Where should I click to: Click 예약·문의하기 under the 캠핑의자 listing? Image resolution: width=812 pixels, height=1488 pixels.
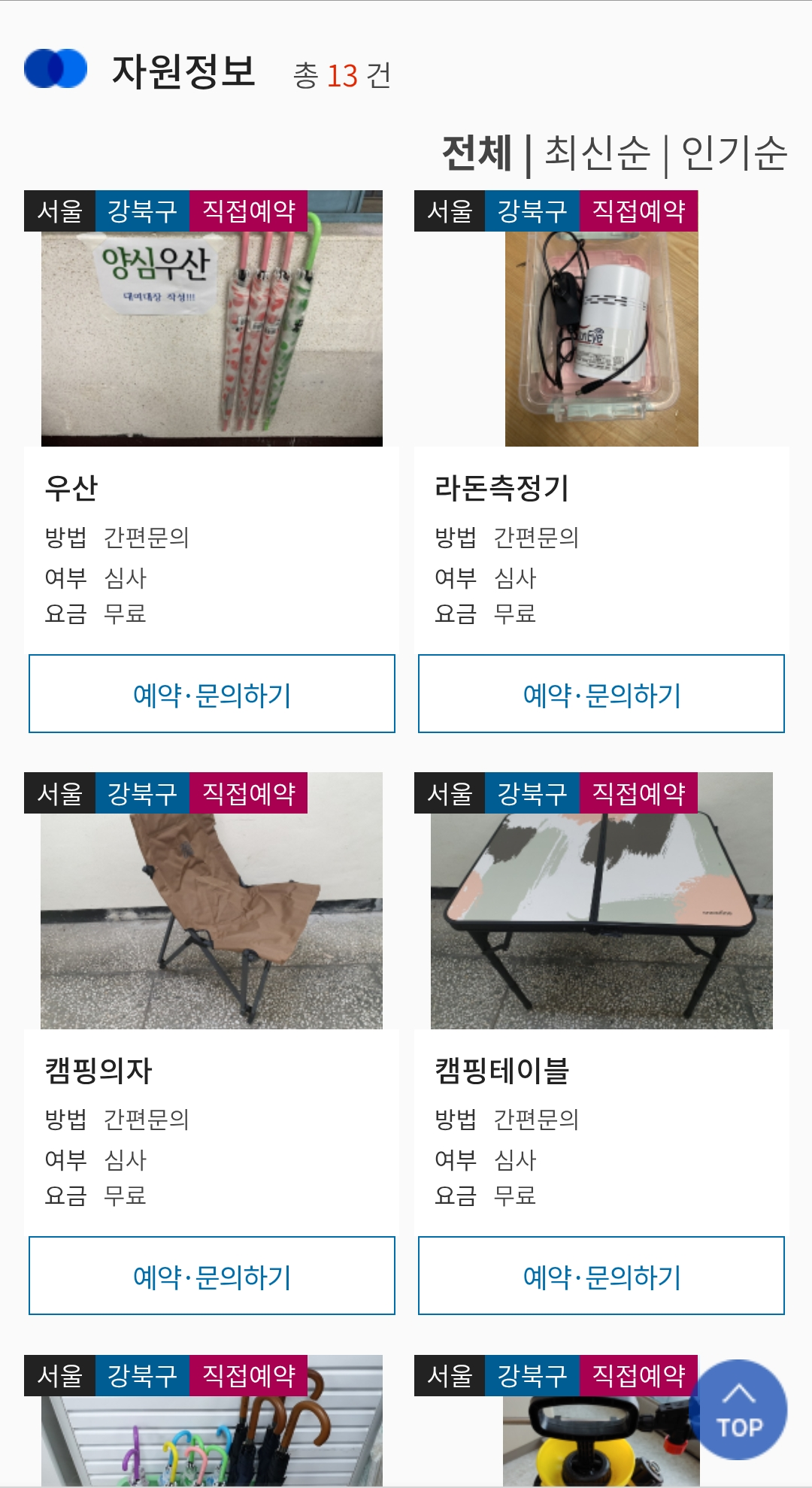coord(211,1275)
